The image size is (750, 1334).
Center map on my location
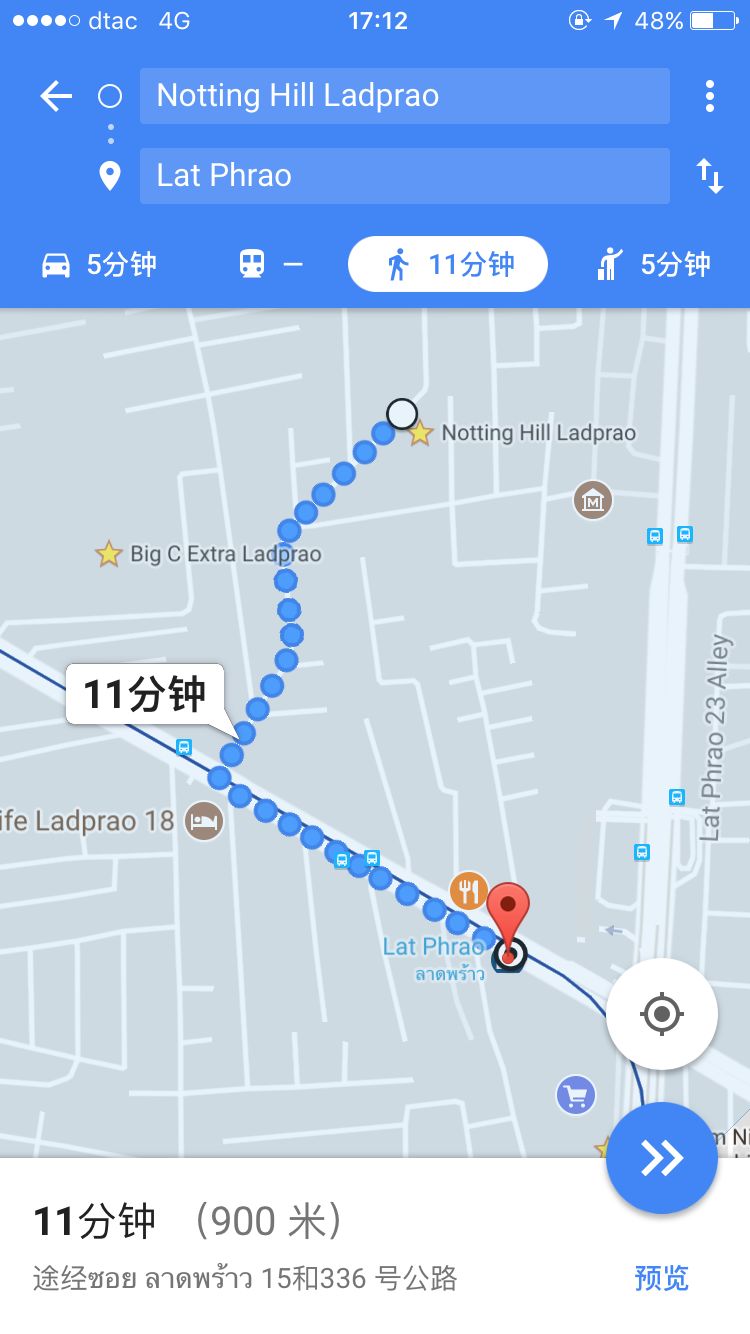tap(661, 1014)
